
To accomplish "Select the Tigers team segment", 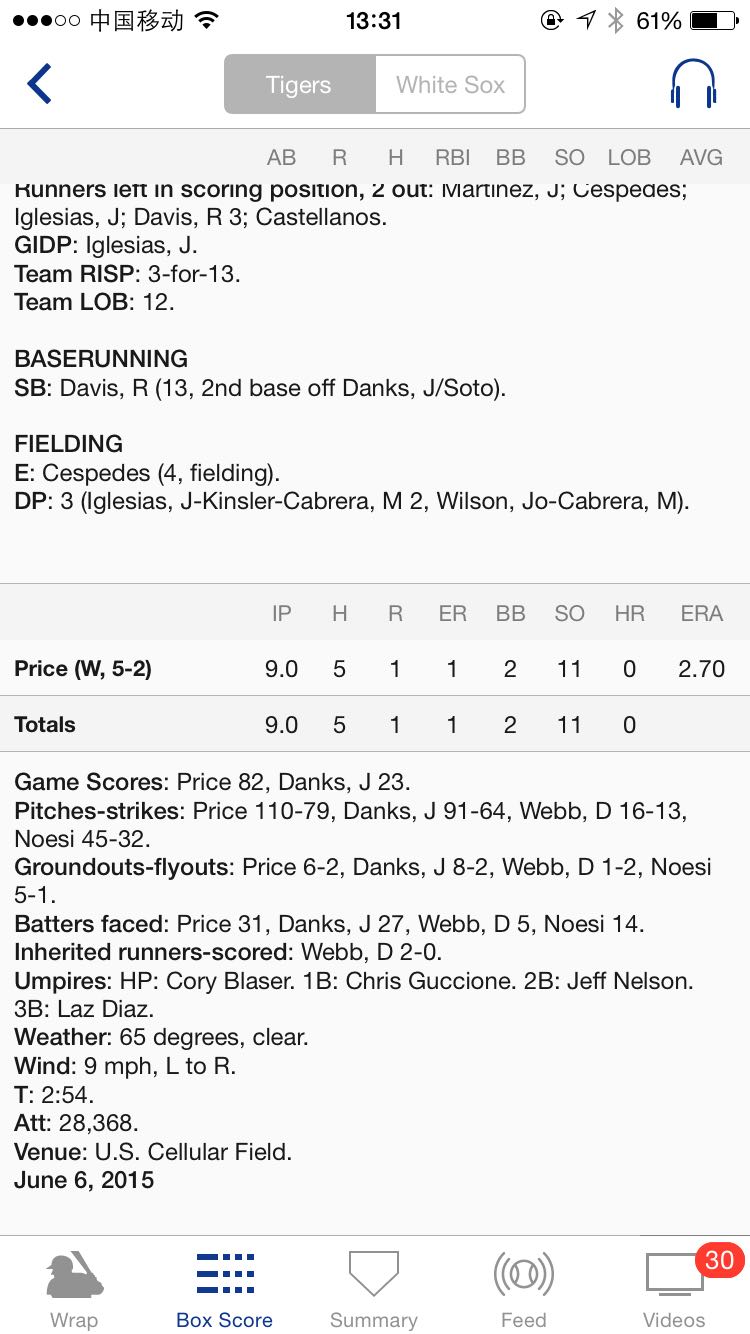I will click(x=299, y=85).
